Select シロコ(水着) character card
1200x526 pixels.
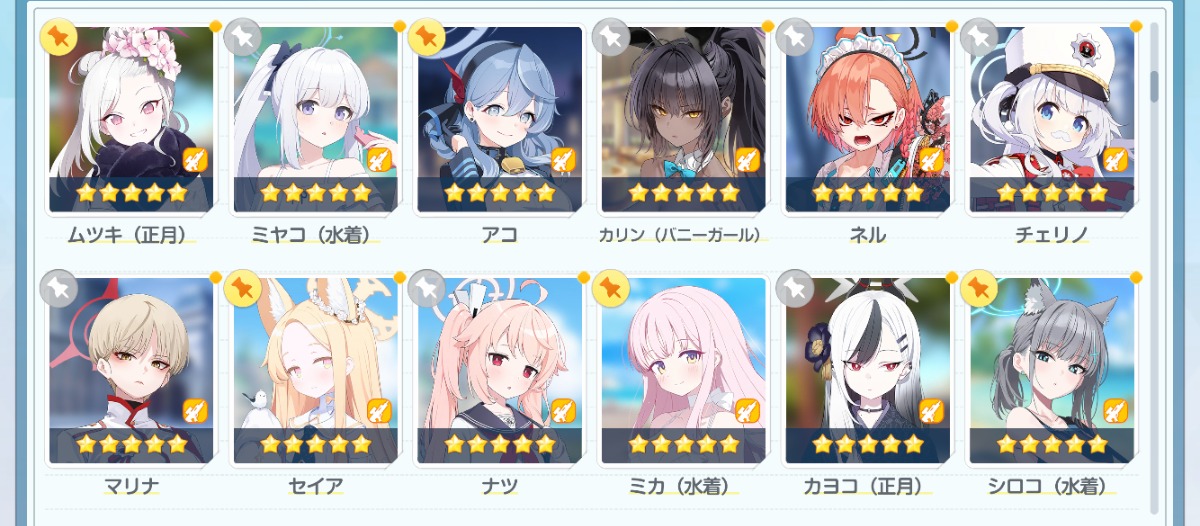point(1051,372)
